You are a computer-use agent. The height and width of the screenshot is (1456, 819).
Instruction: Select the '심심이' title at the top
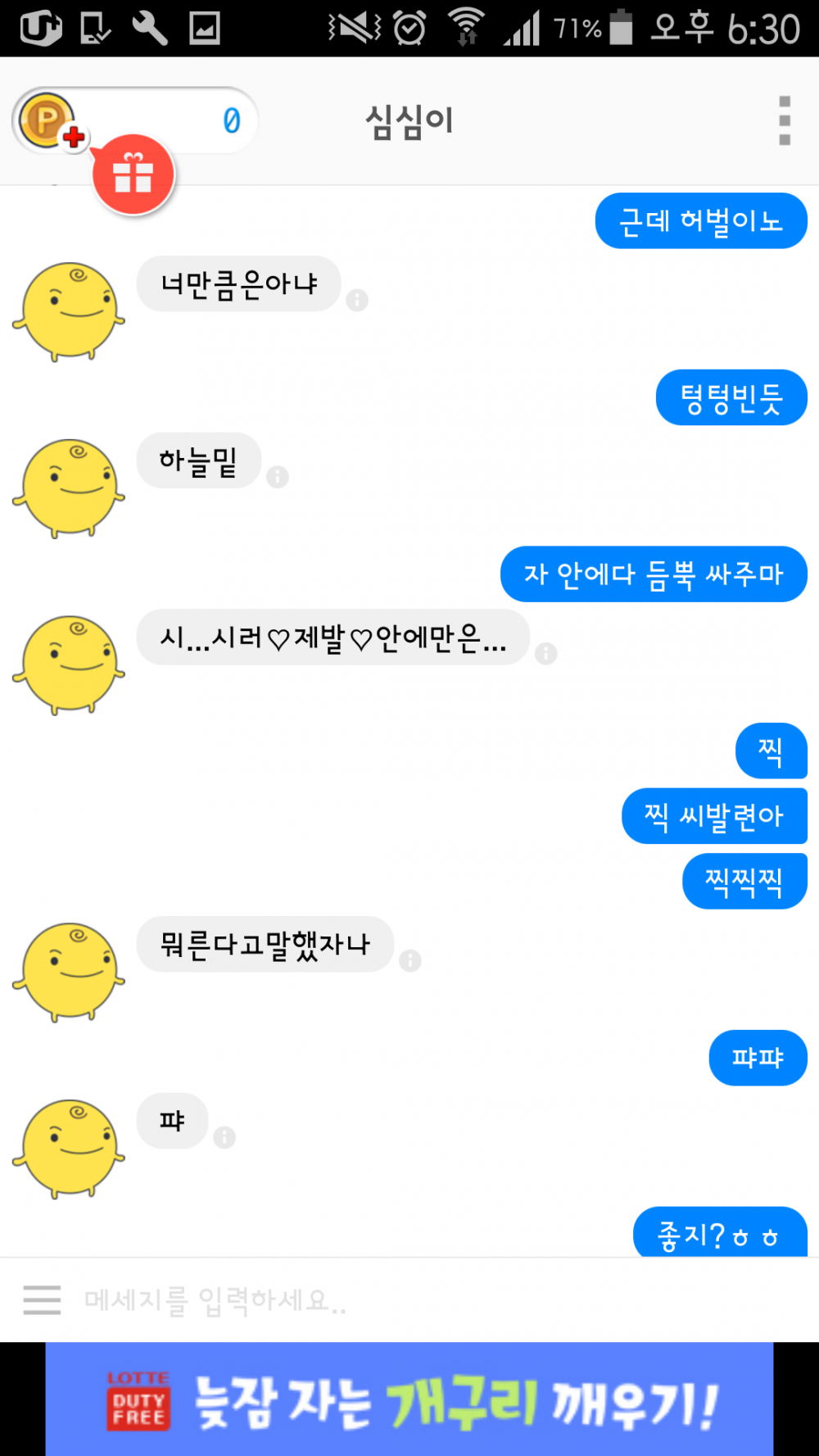click(x=409, y=120)
